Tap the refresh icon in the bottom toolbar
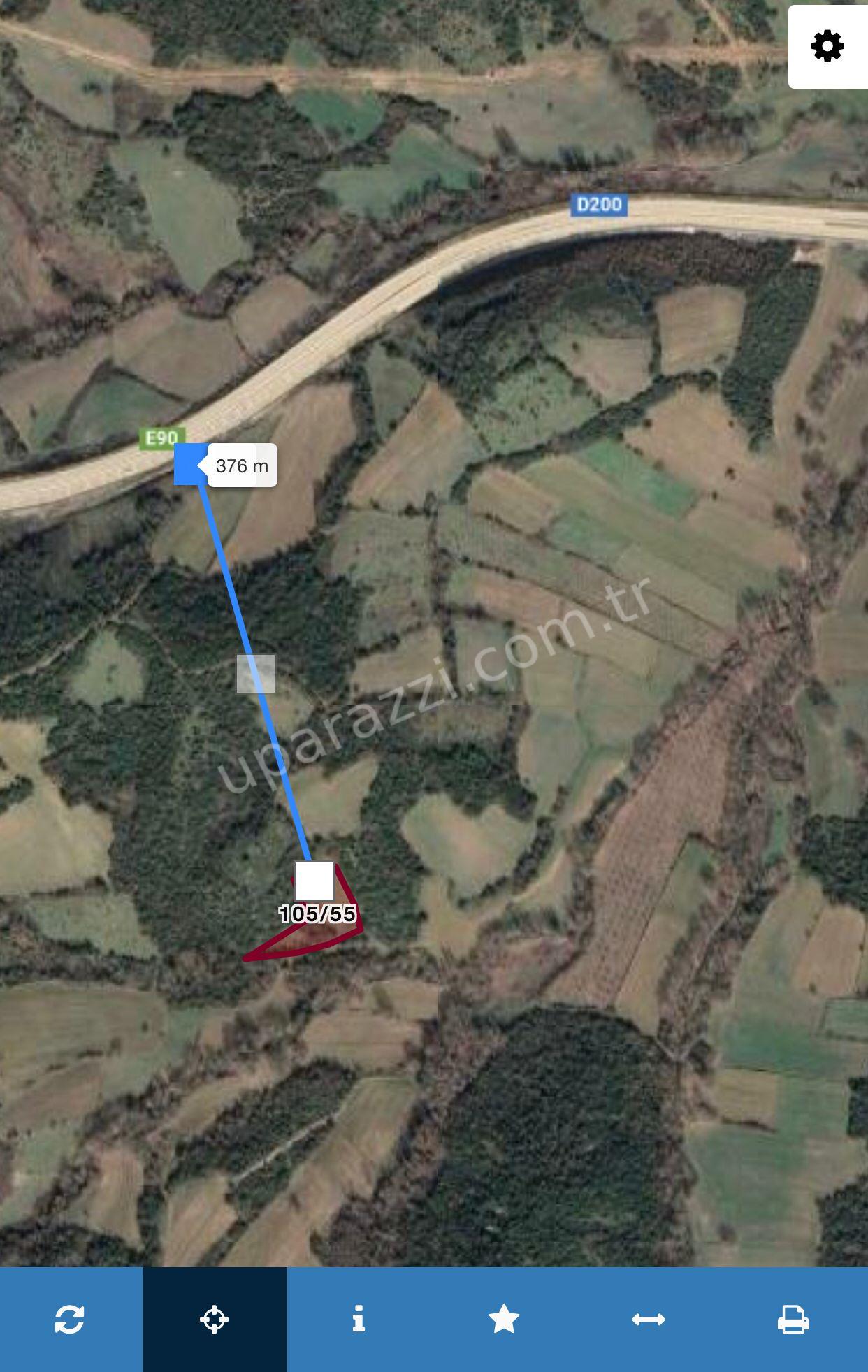 pos(70,1320)
